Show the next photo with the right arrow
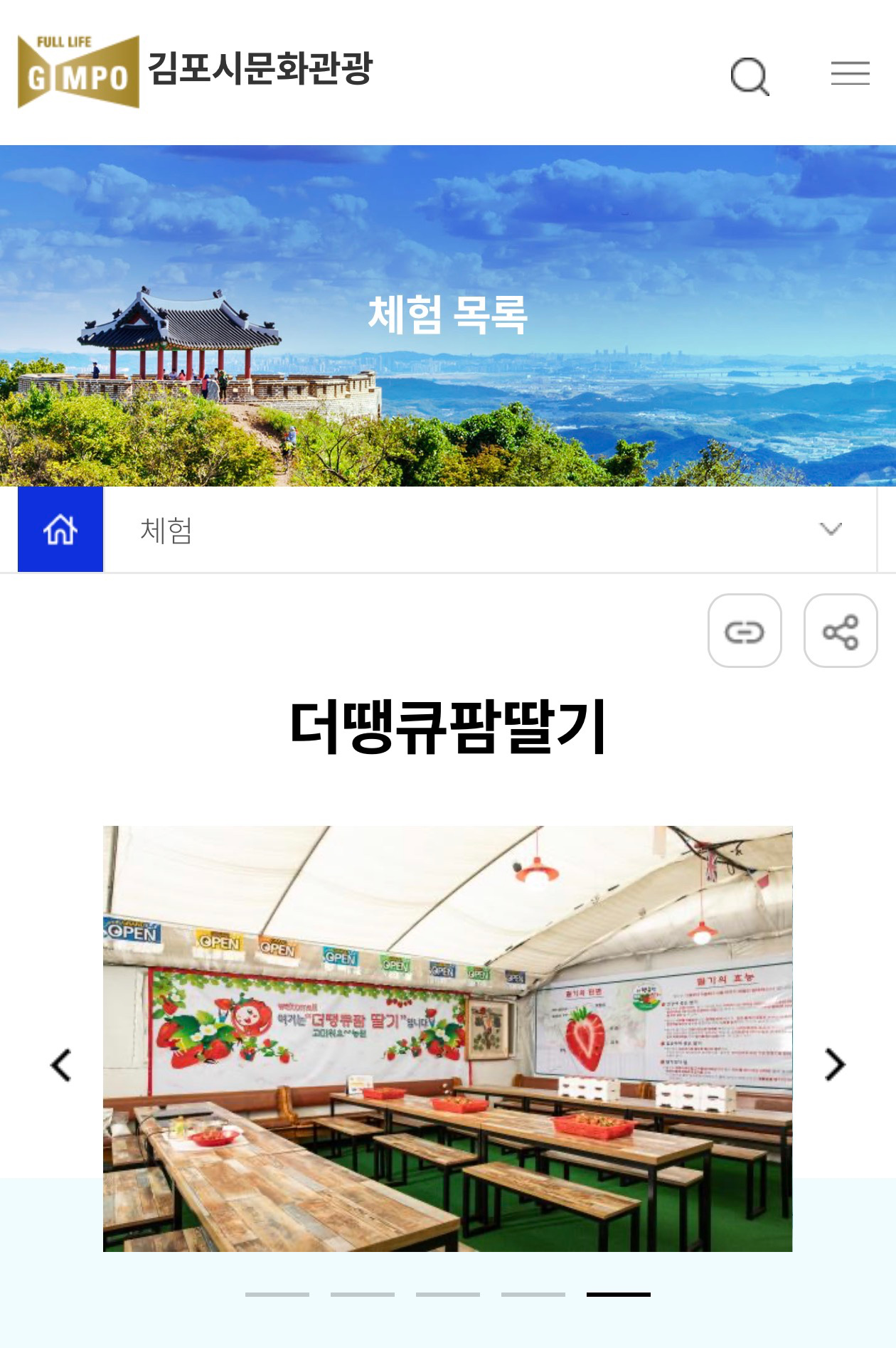 (834, 1065)
